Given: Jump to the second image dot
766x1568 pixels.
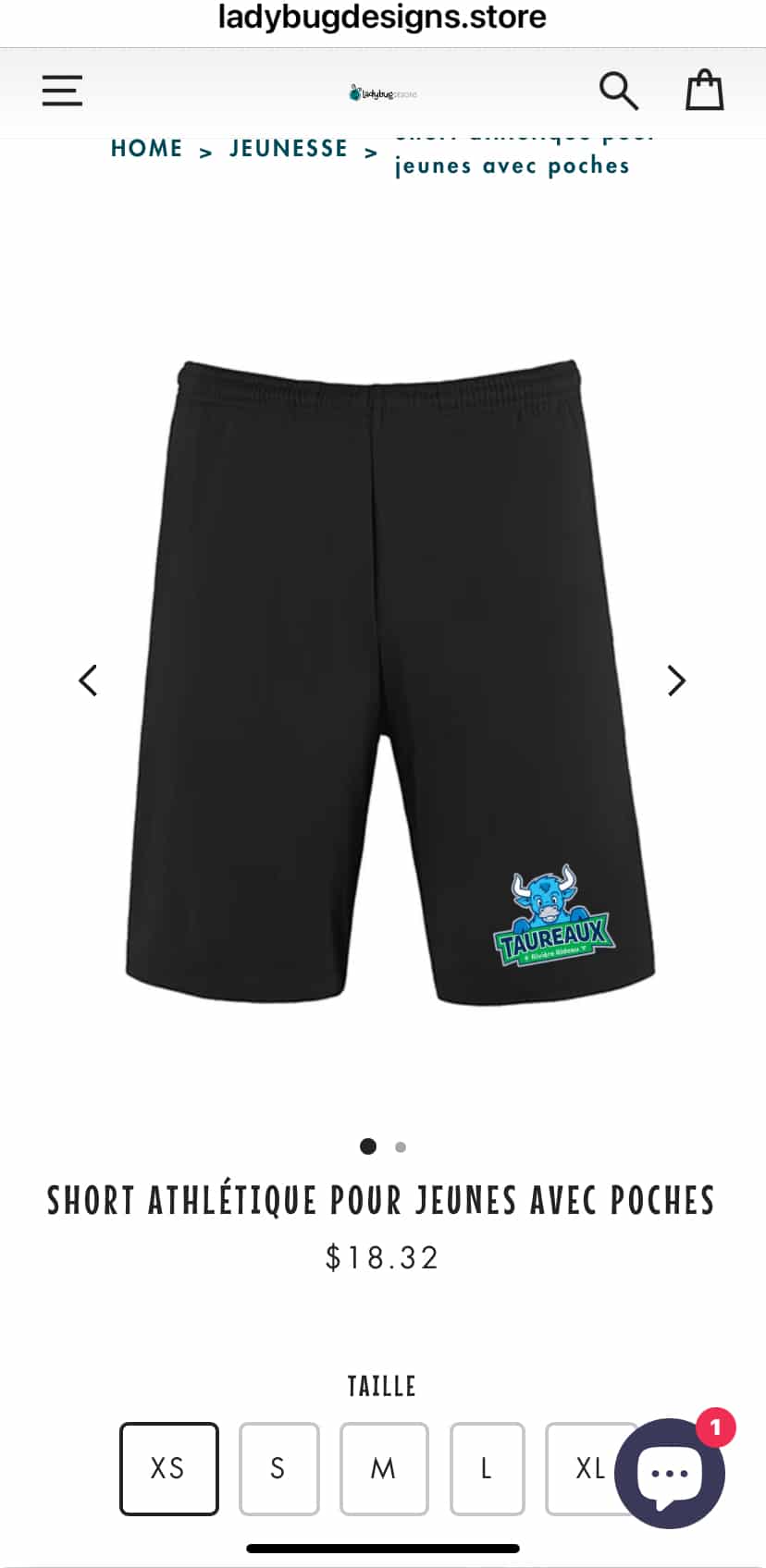Looking at the screenshot, I should point(401,1146).
